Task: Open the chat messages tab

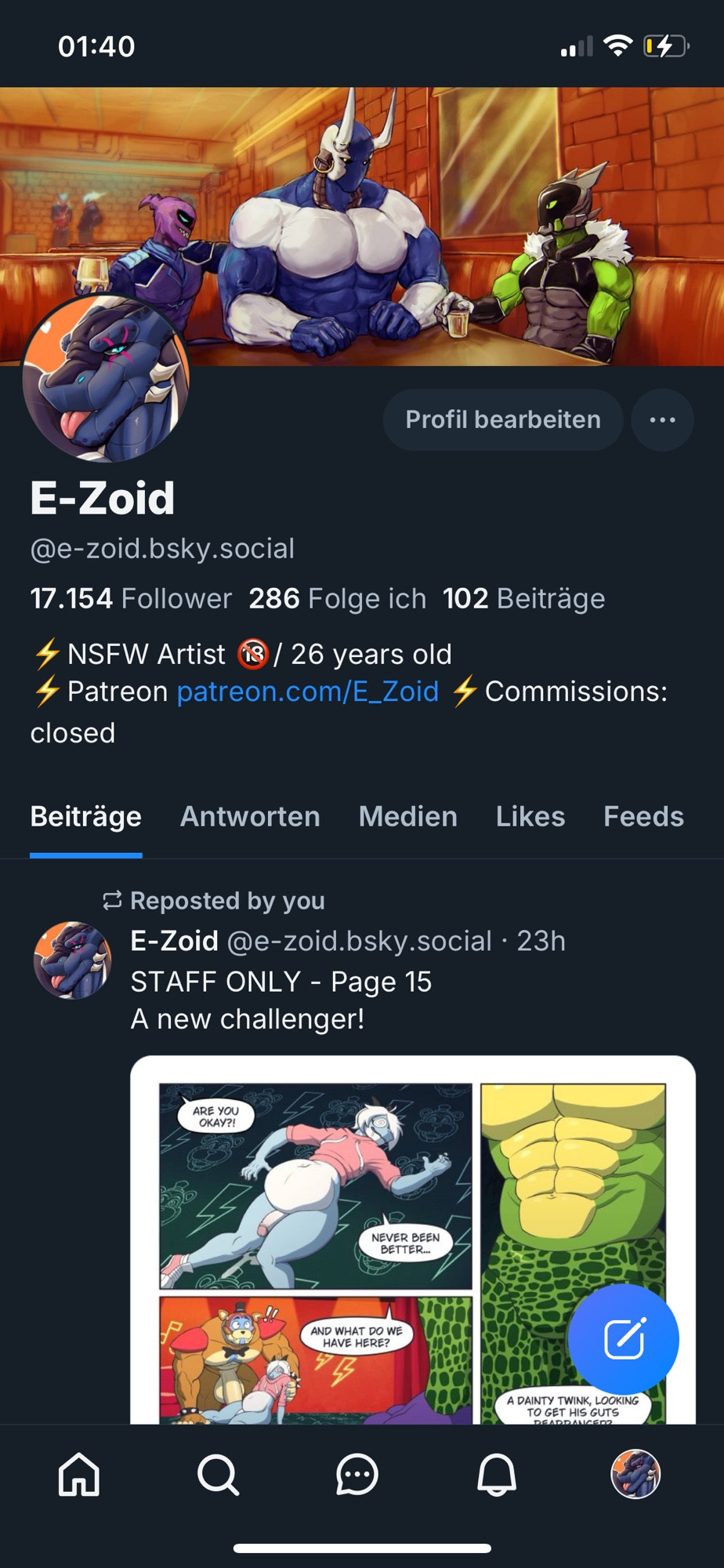Action: click(x=357, y=1475)
